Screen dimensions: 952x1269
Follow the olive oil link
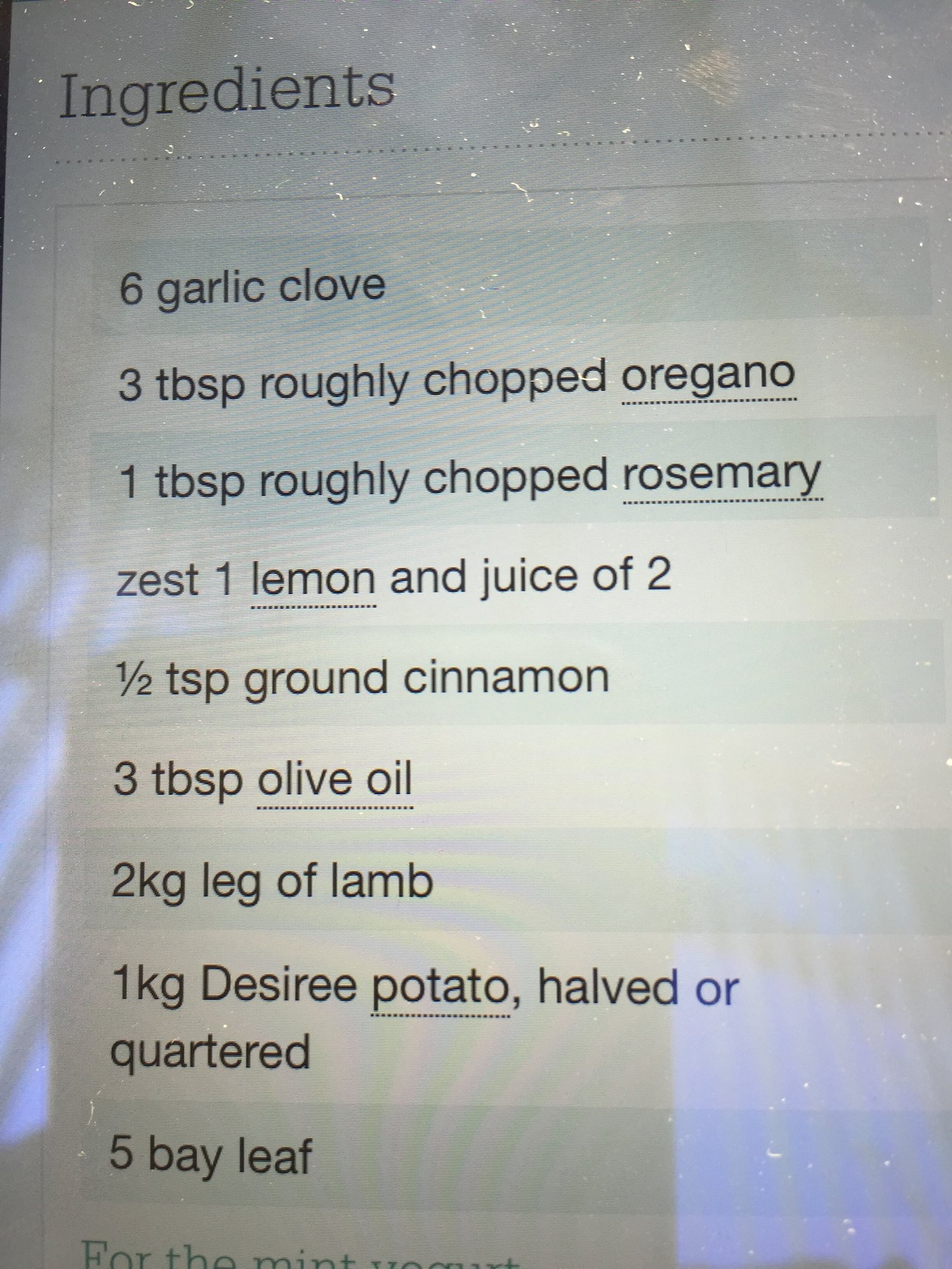point(334,780)
